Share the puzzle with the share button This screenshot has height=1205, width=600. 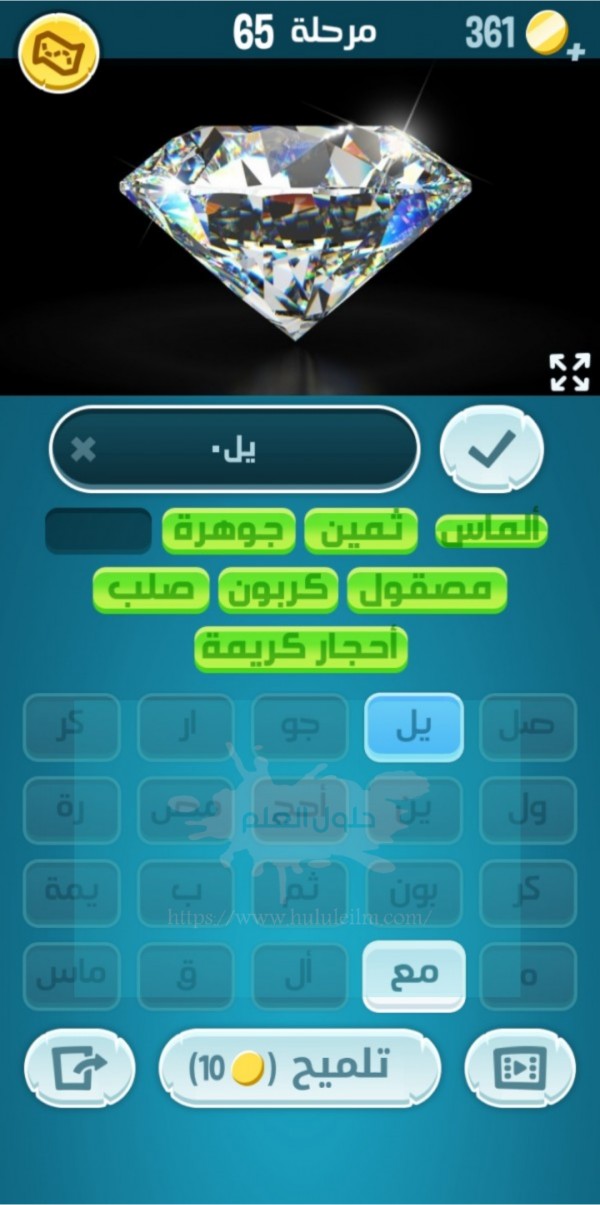[79, 1068]
